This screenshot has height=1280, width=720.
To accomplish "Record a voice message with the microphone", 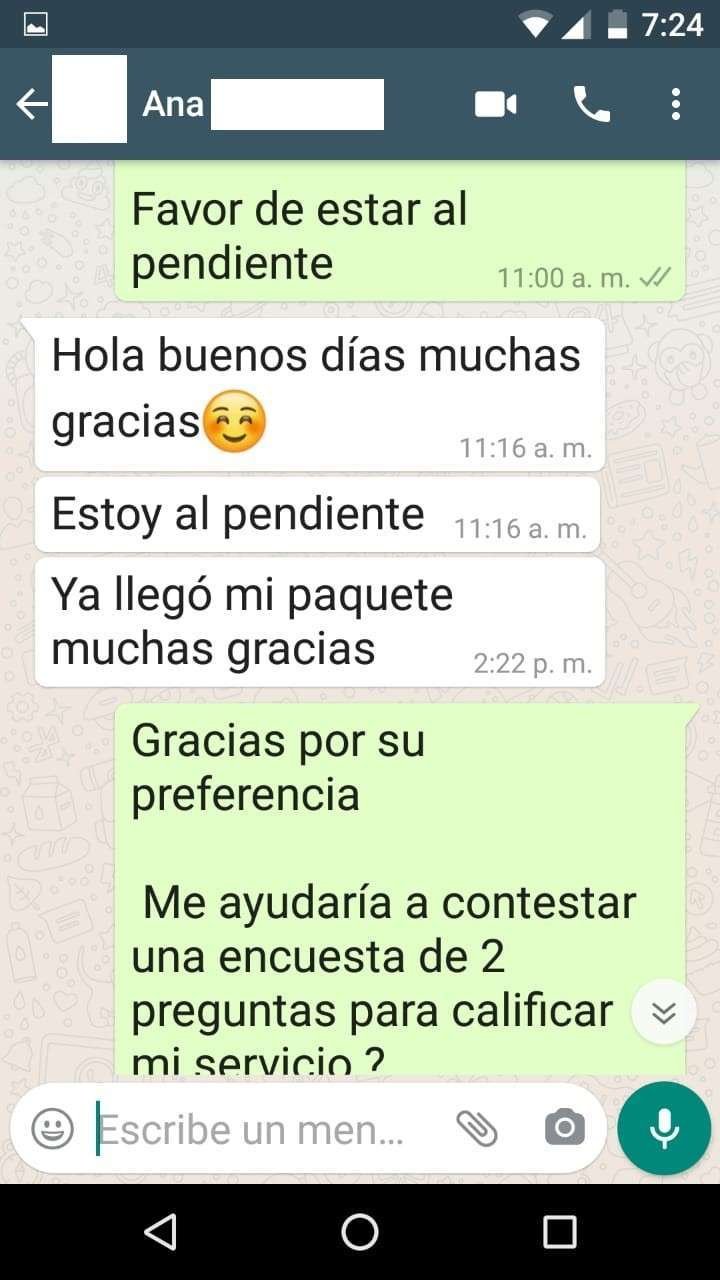I will tap(664, 1129).
